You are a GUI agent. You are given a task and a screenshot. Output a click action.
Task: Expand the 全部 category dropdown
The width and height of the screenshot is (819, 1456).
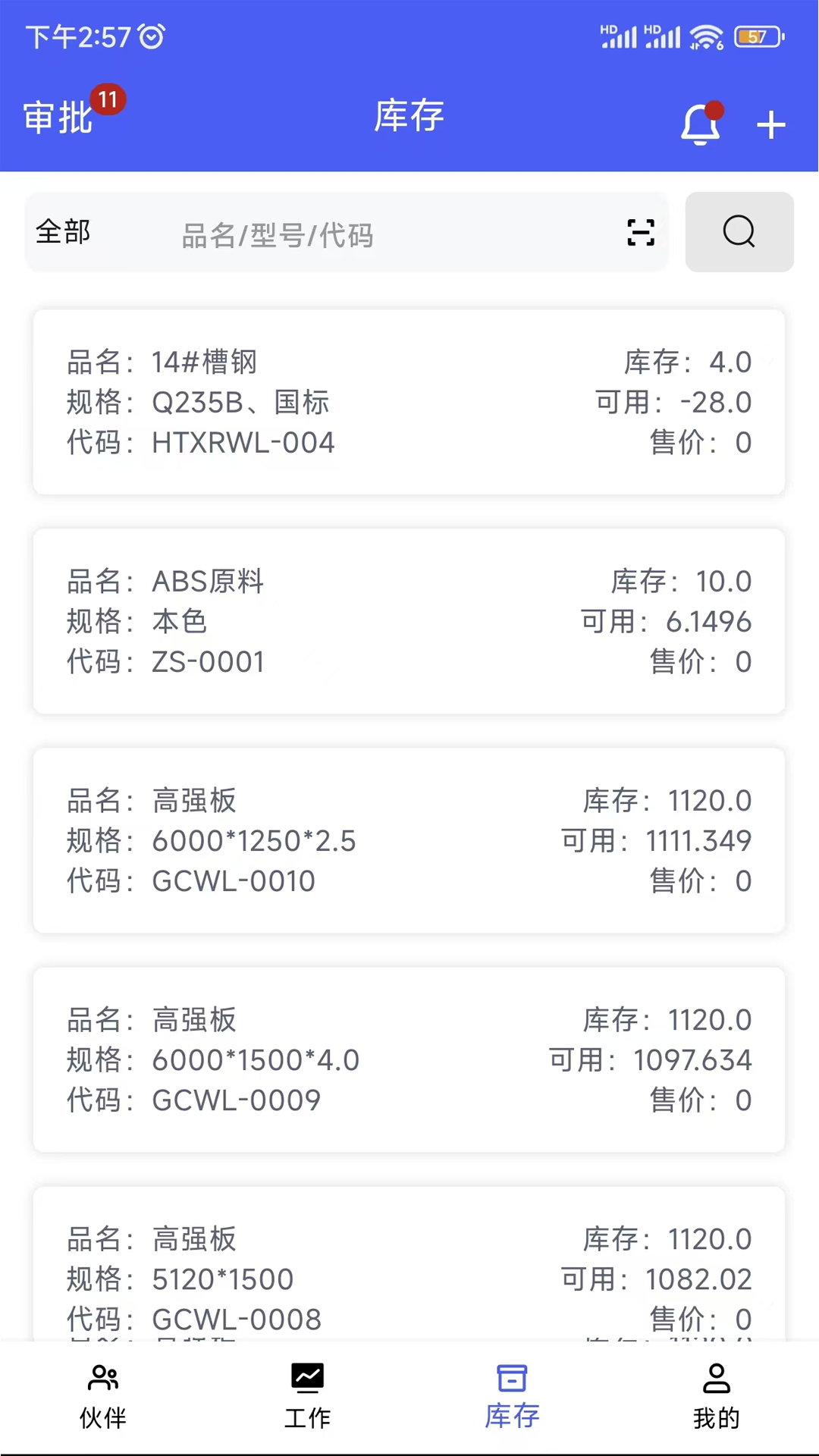pyautogui.click(x=64, y=232)
